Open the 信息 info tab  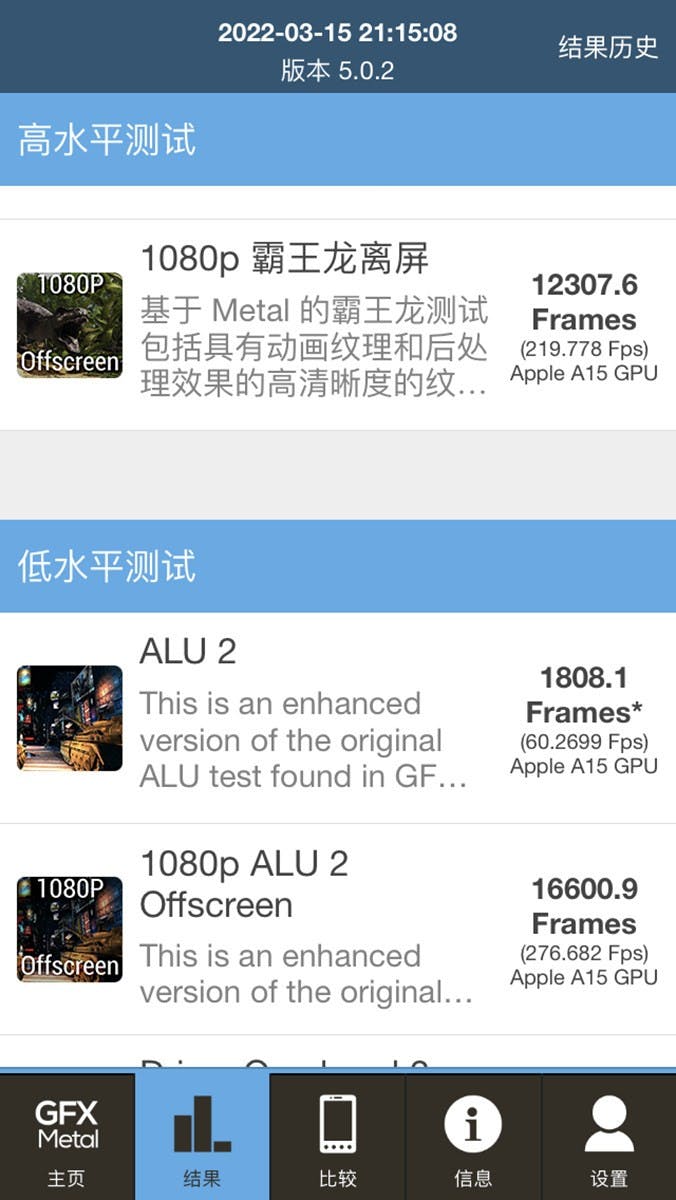coord(473,1137)
